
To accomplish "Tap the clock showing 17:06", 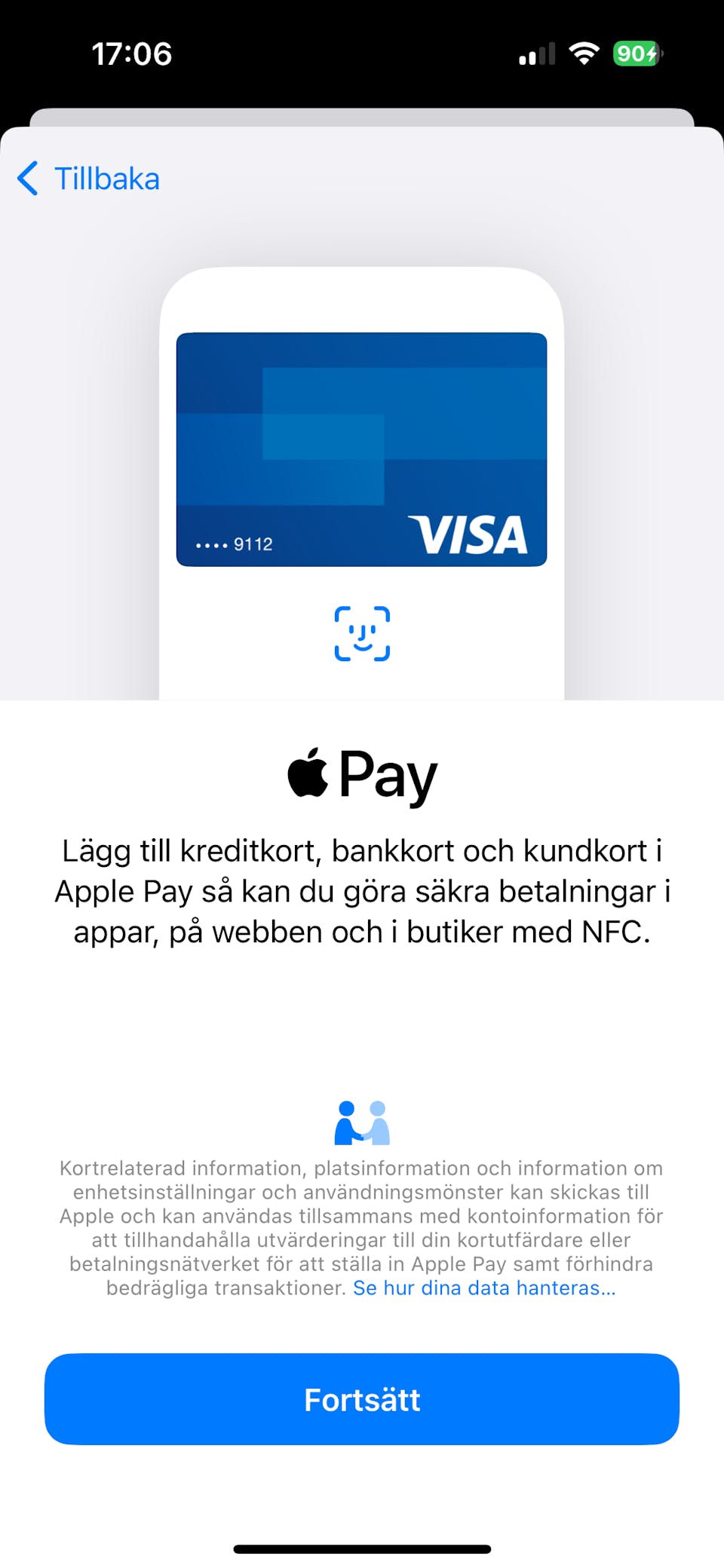I will point(133,53).
